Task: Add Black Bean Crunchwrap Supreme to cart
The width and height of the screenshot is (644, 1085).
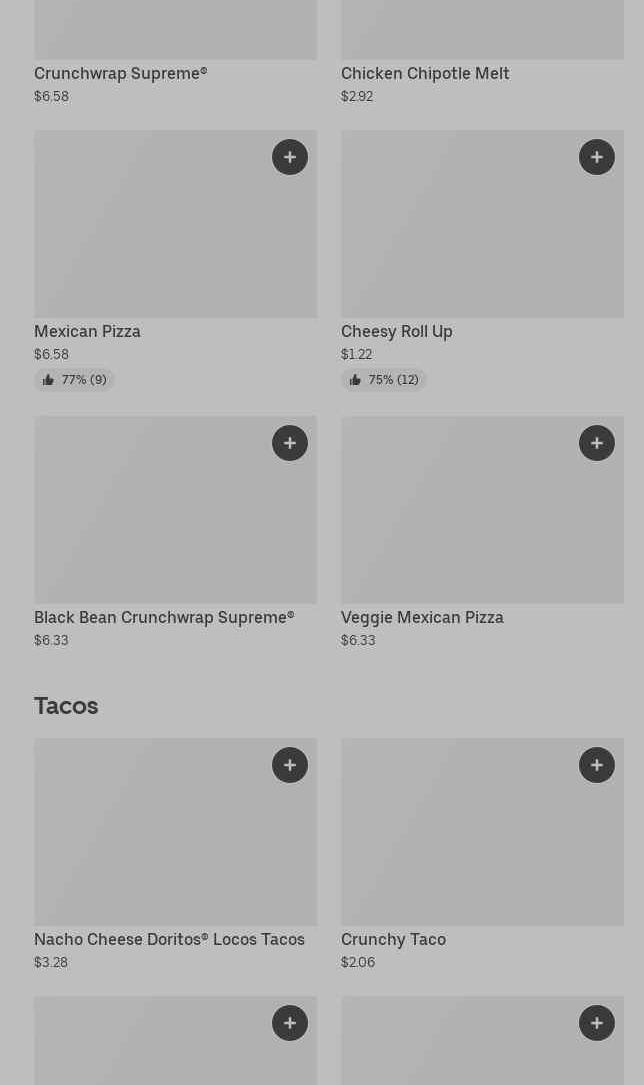Action: [x=290, y=443]
